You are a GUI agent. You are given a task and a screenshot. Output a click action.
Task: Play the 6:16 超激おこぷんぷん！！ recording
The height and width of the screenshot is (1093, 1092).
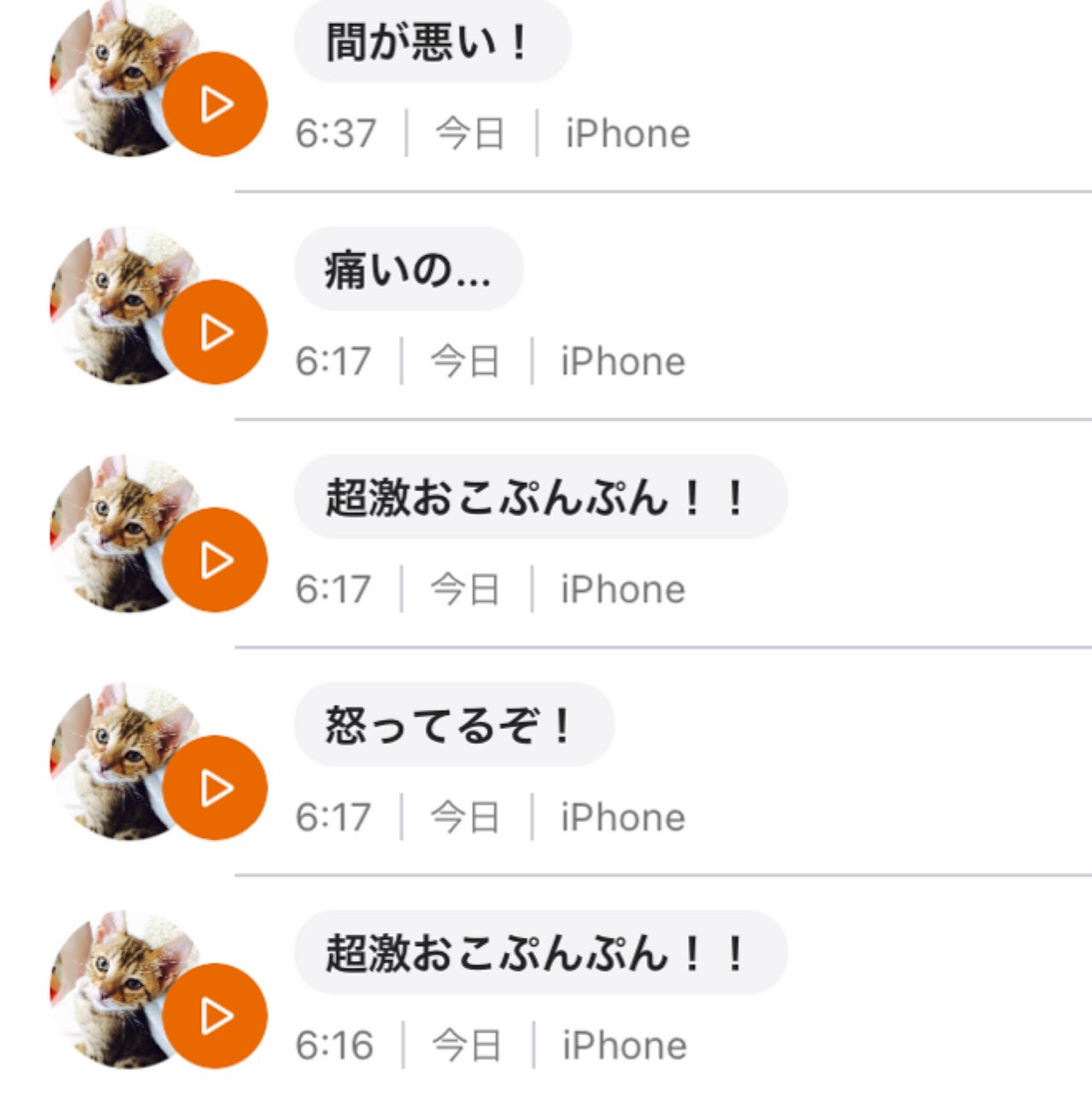coord(214,1016)
